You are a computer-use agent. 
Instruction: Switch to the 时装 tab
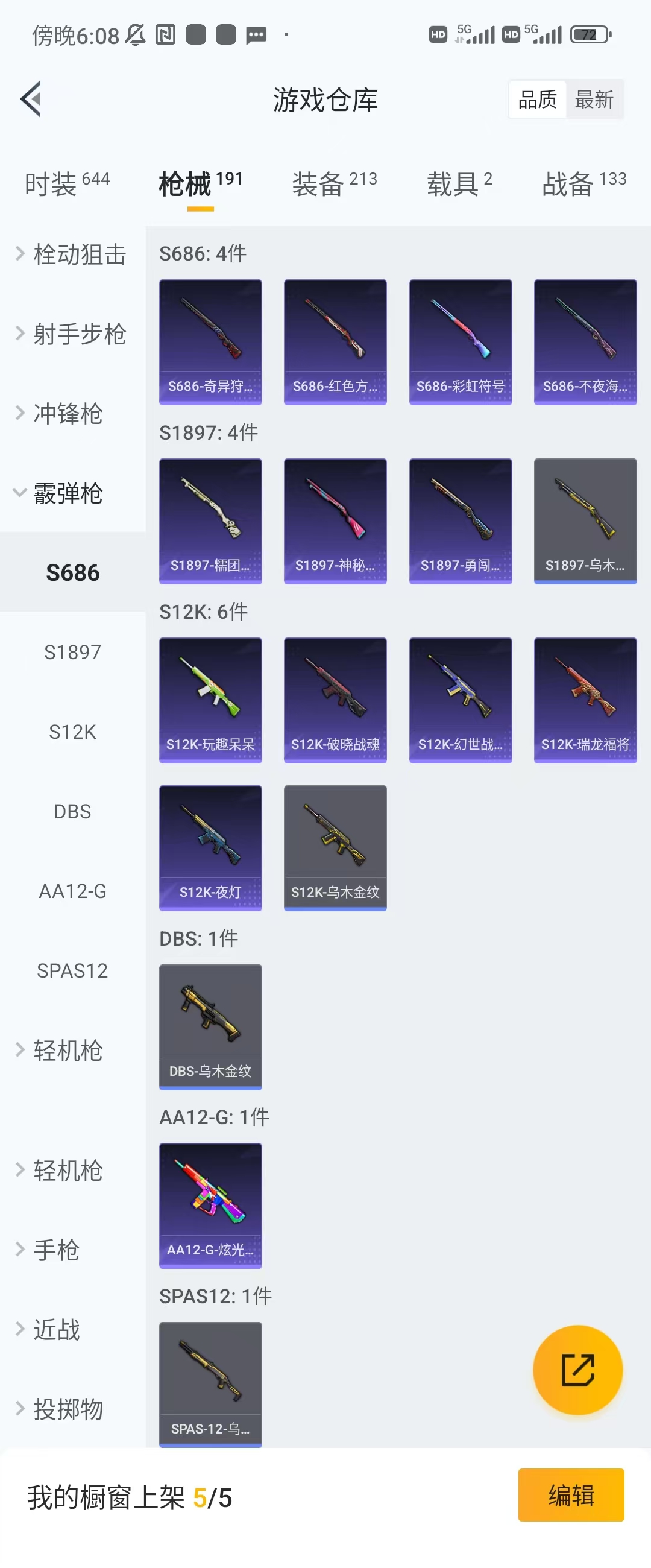tap(67, 183)
